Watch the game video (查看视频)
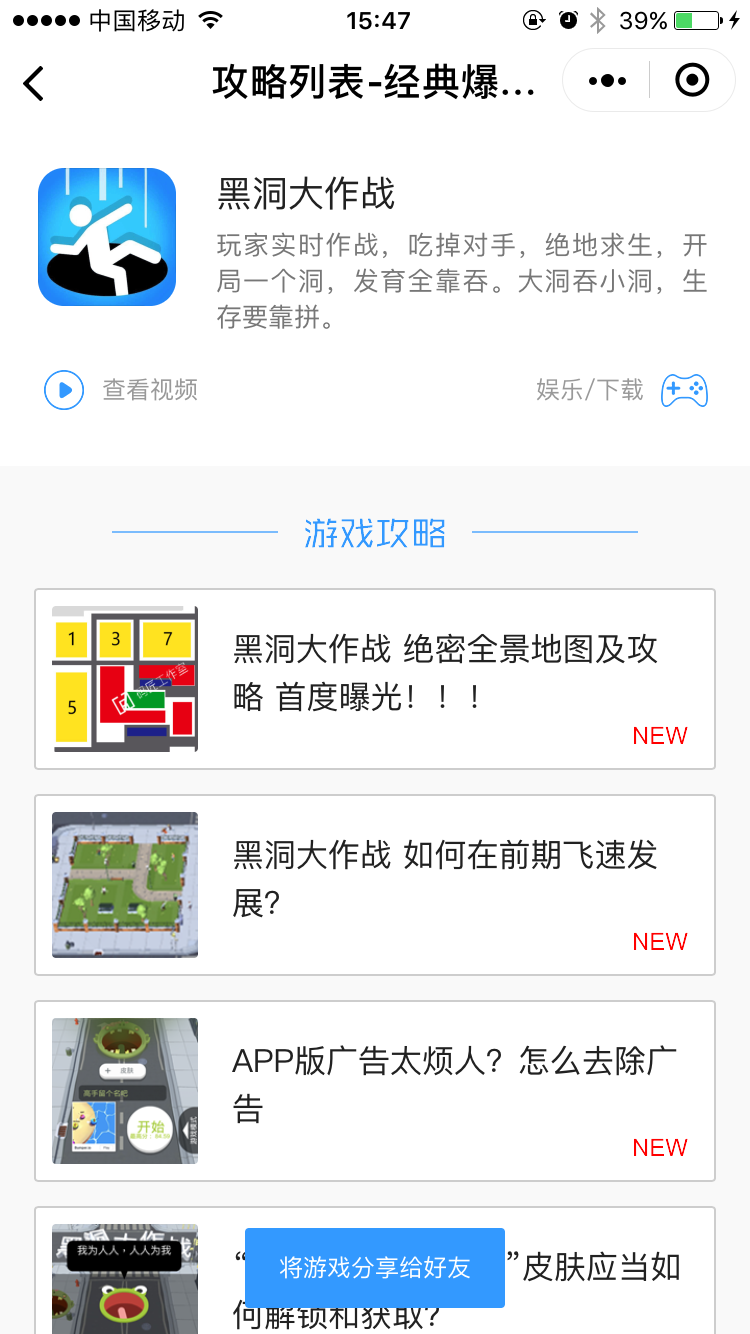The height and width of the screenshot is (1334, 750). click(x=122, y=390)
